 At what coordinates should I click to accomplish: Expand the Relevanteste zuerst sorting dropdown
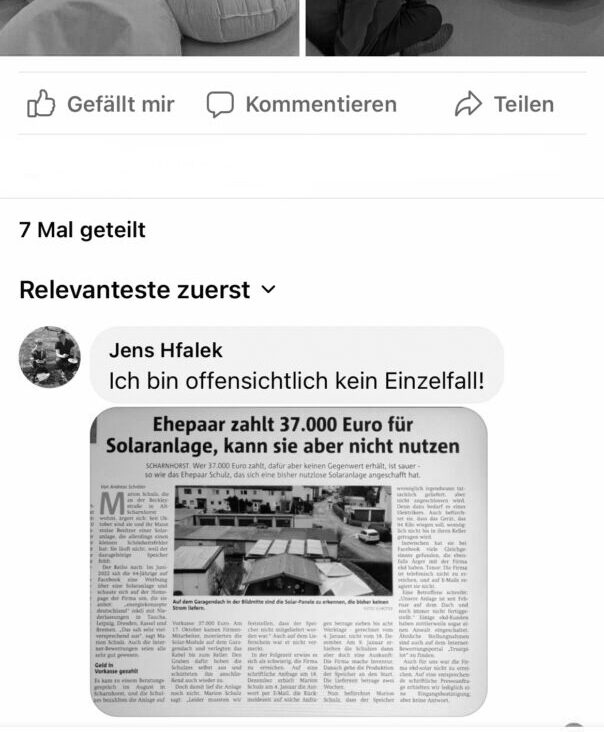point(147,290)
